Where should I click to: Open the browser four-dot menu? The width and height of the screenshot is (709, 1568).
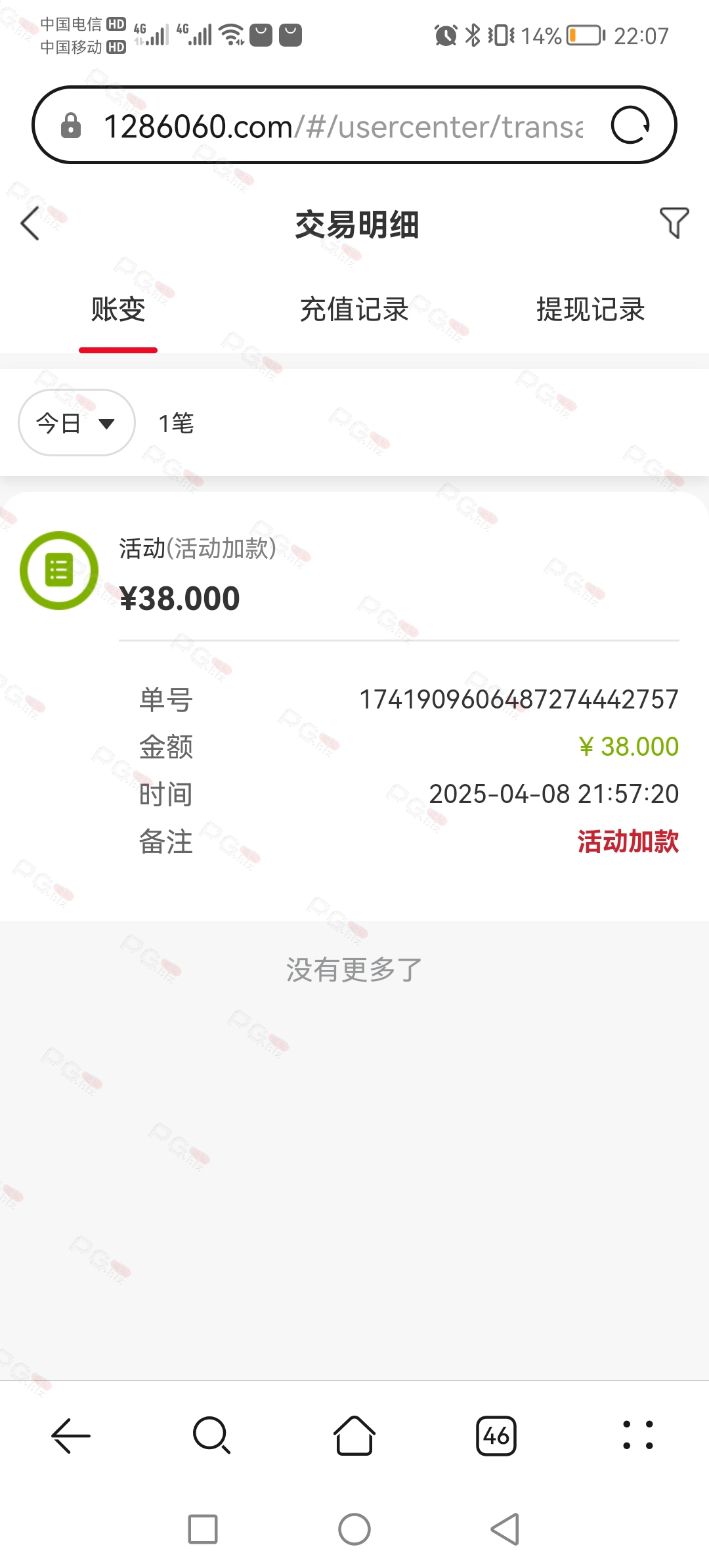638,1435
